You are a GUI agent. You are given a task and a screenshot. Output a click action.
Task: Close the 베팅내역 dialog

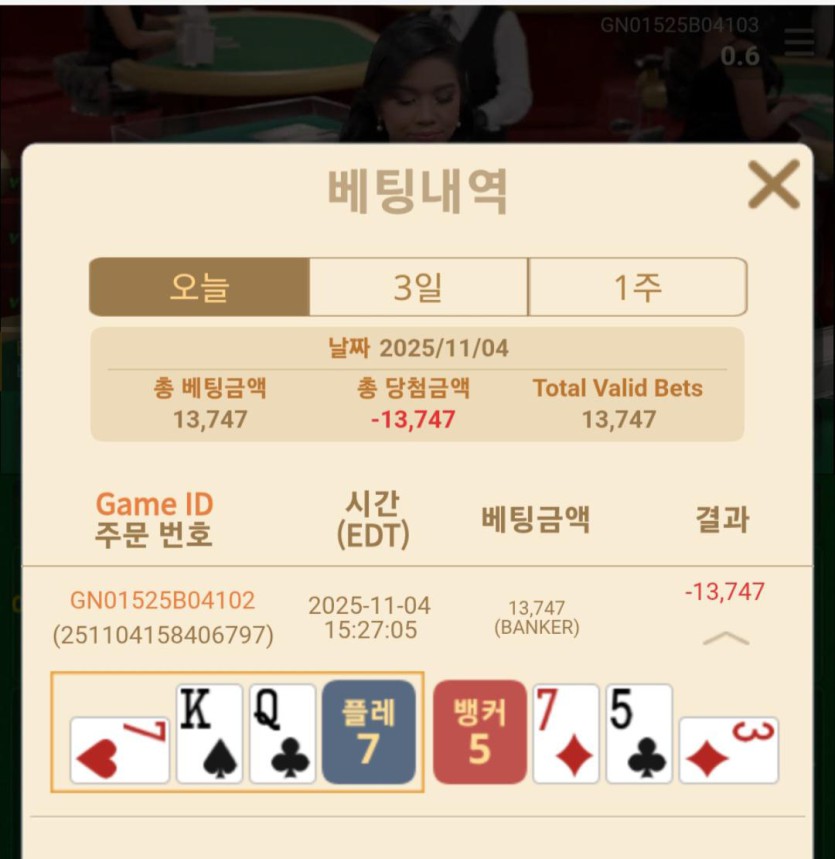pyautogui.click(x=773, y=185)
